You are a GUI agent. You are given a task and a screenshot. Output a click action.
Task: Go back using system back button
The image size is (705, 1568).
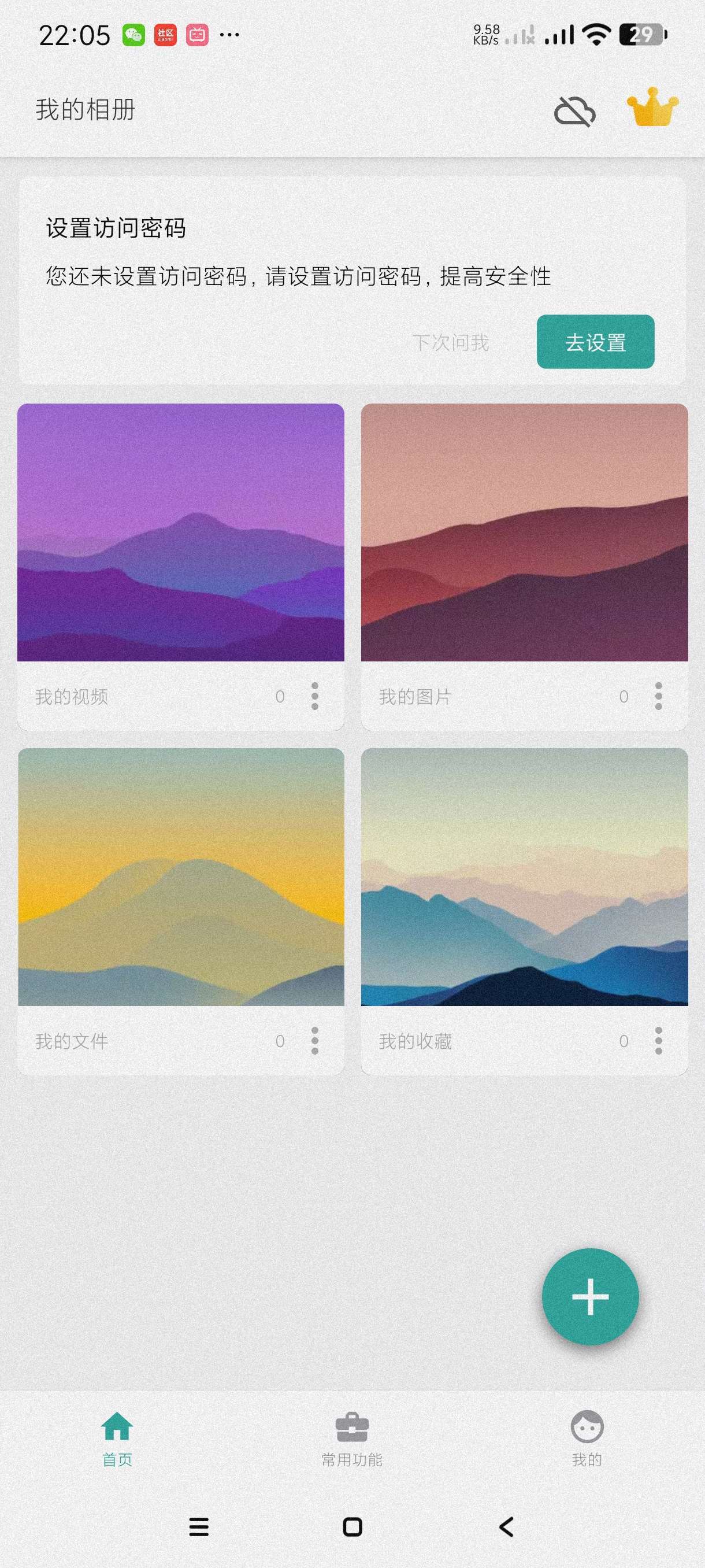click(506, 1526)
